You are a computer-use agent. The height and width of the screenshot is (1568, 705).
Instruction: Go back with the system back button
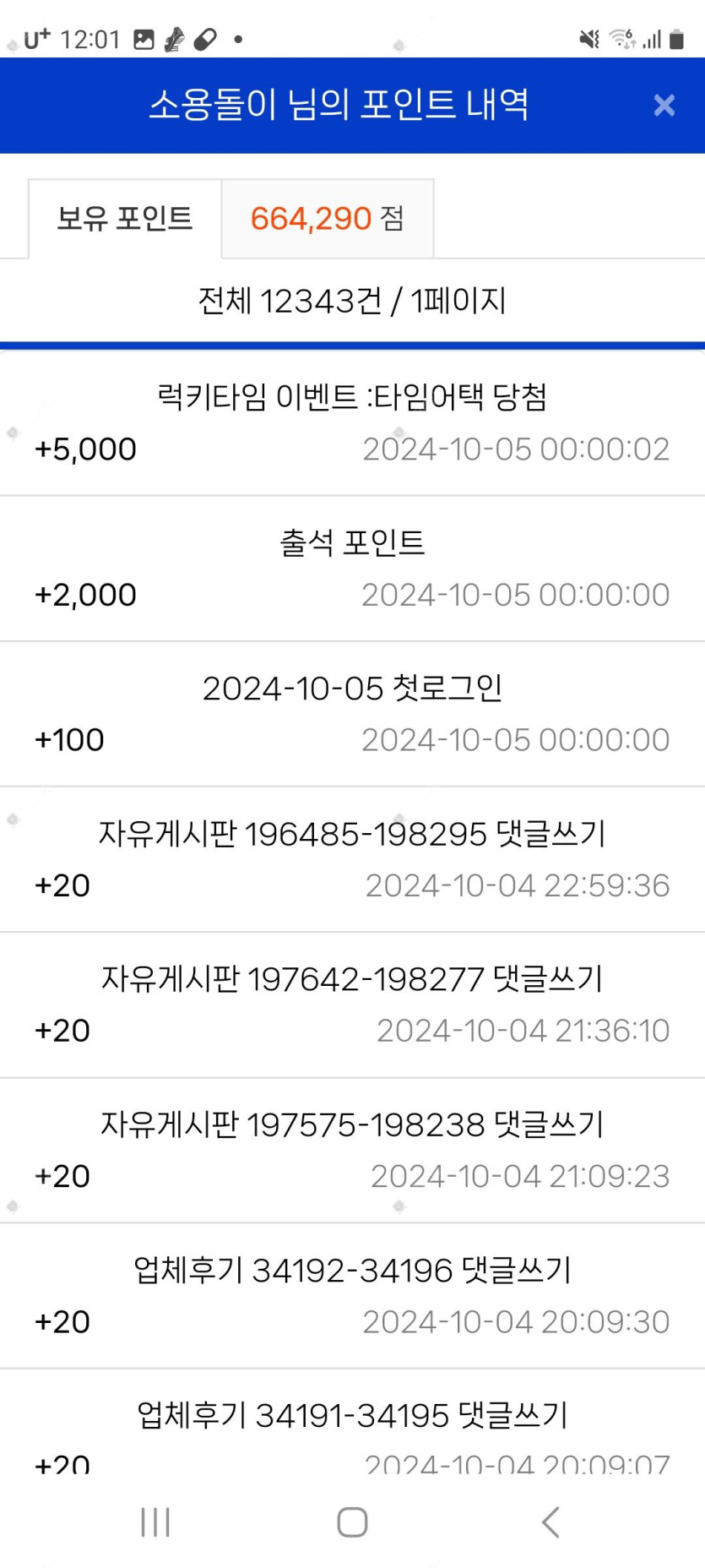(550, 1522)
